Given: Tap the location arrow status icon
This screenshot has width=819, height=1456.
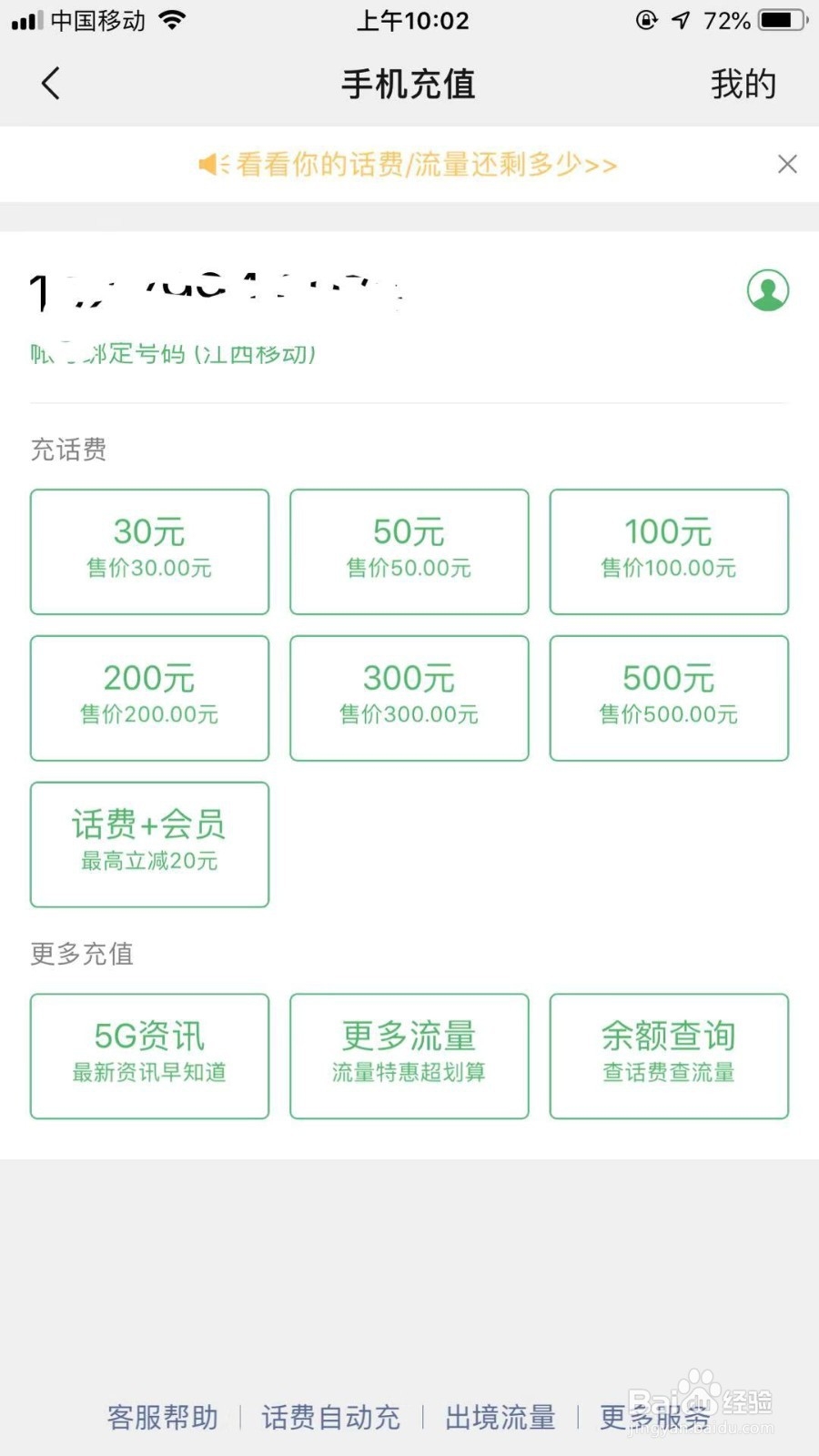Looking at the screenshot, I should pyautogui.click(x=680, y=20).
